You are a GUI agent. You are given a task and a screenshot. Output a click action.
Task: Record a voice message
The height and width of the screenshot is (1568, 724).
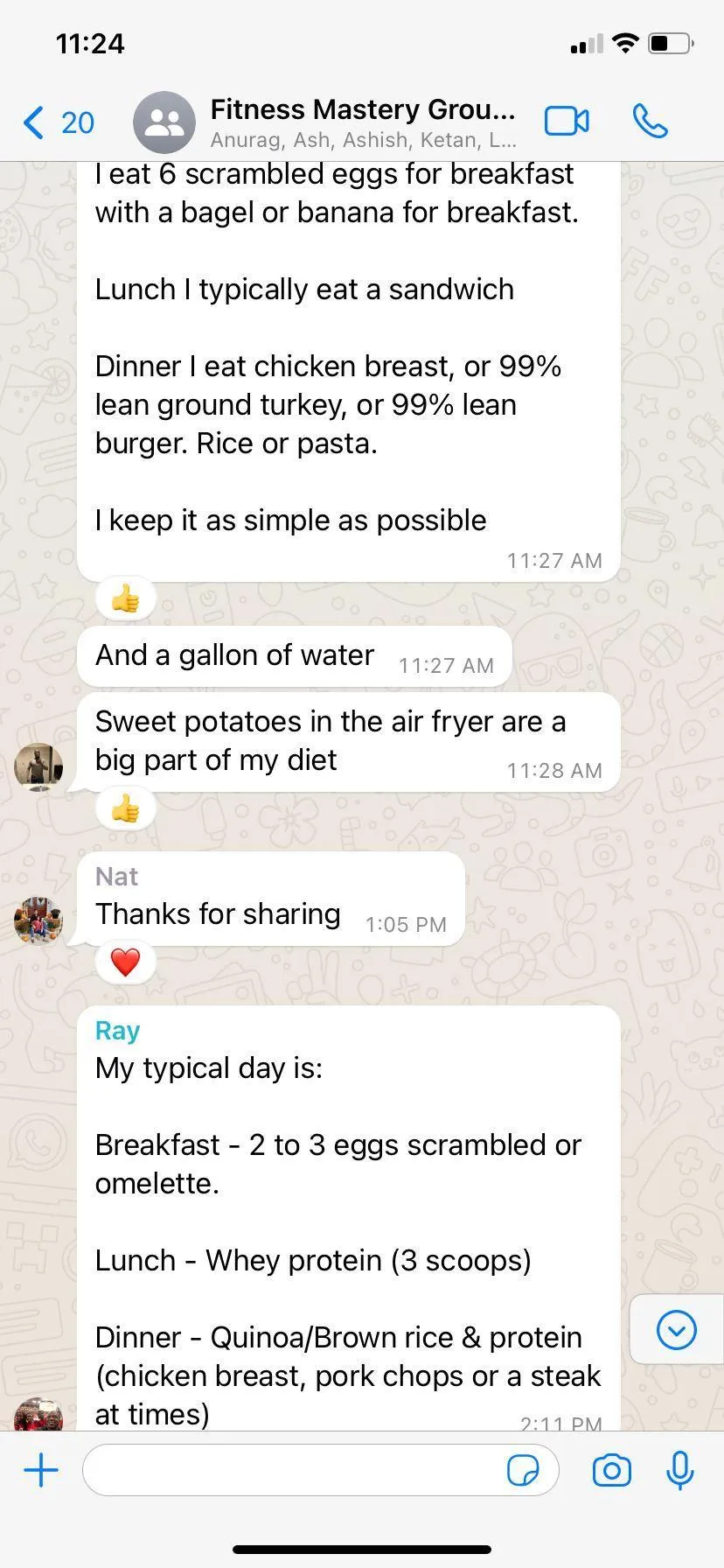679,1470
